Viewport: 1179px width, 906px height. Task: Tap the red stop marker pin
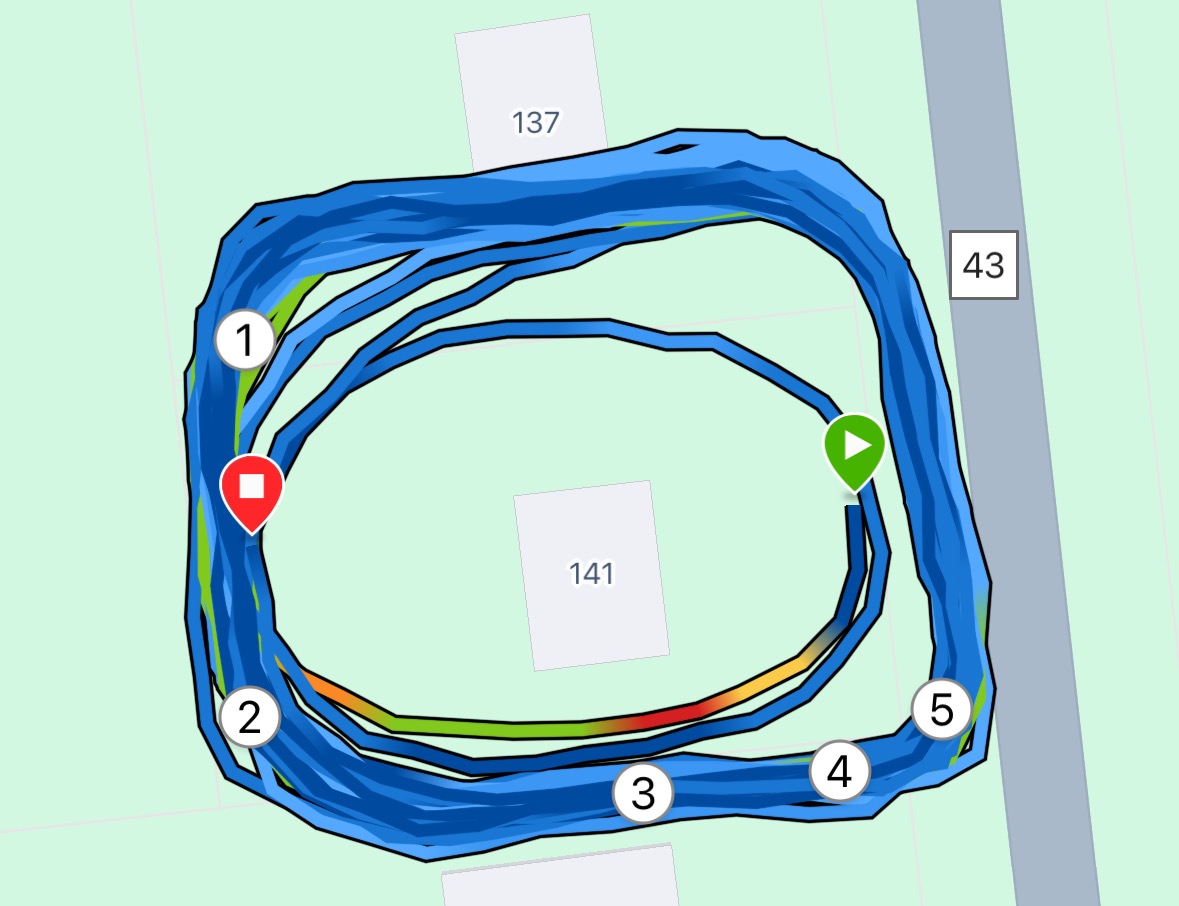pyautogui.click(x=252, y=488)
